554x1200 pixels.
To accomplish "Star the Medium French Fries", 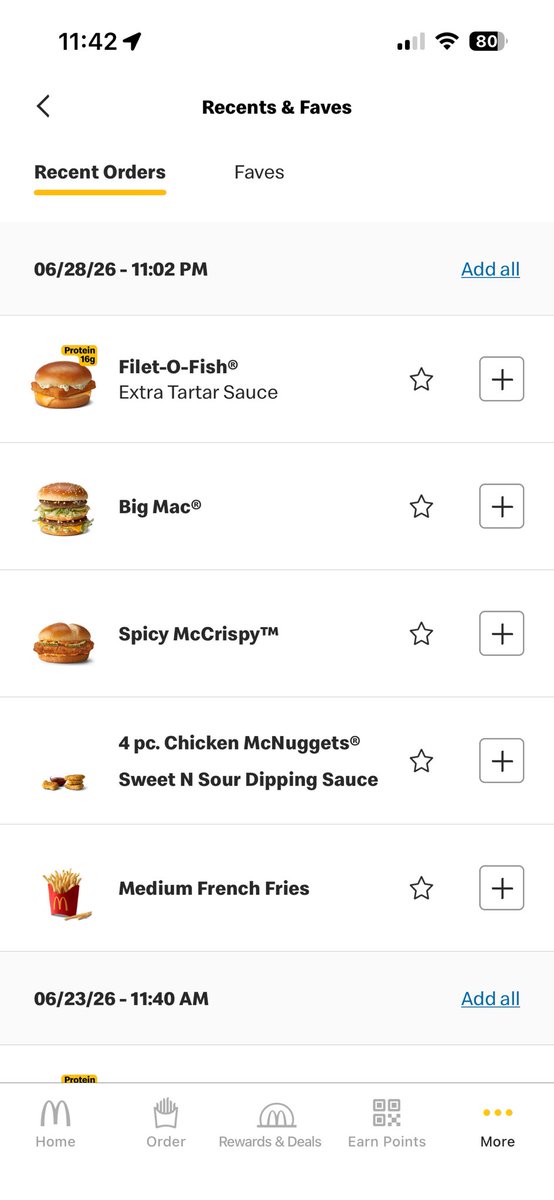I will pyautogui.click(x=422, y=888).
